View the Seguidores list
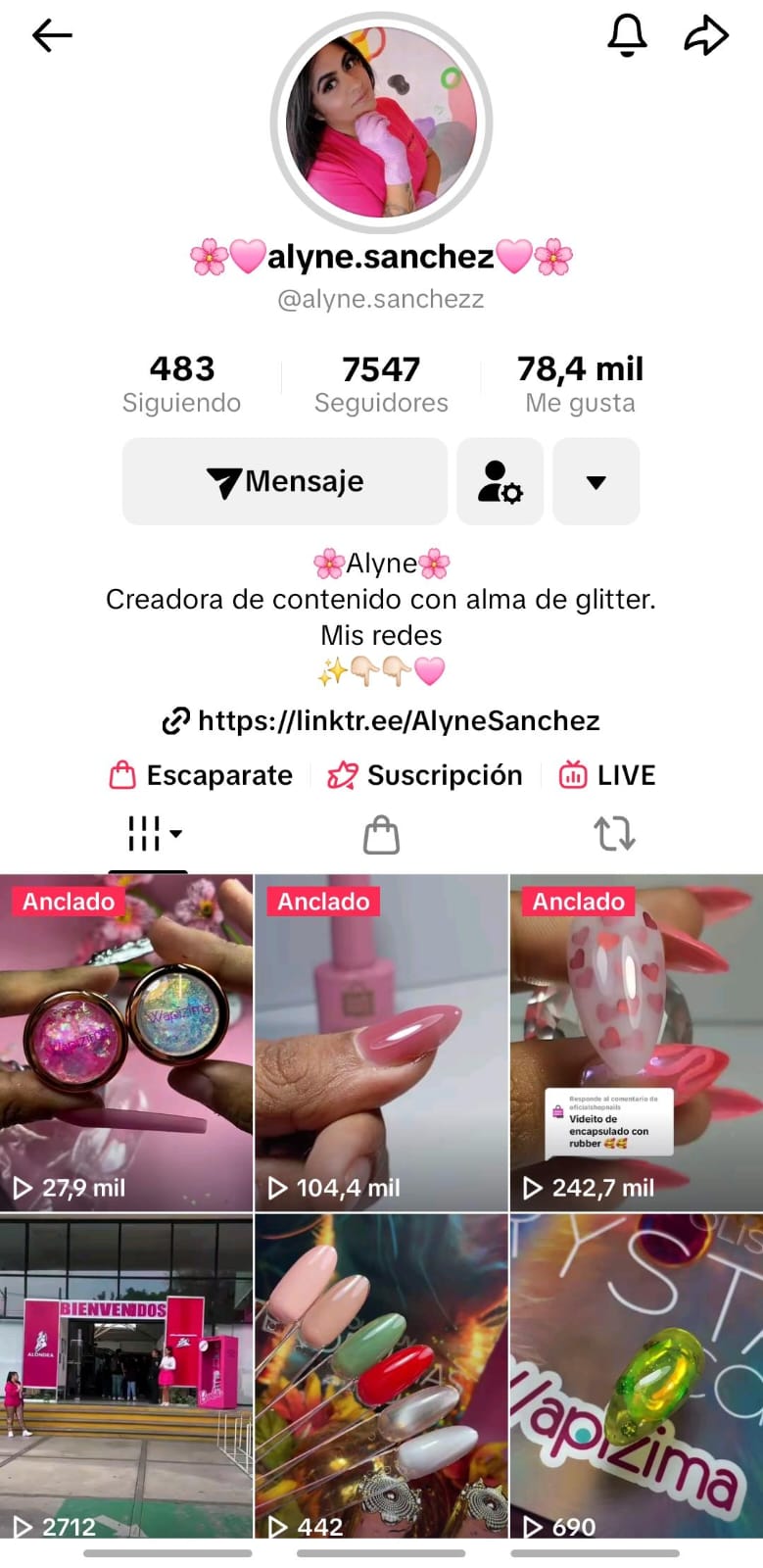This screenshot has width=763, height=1568. [x=381, y=383]
